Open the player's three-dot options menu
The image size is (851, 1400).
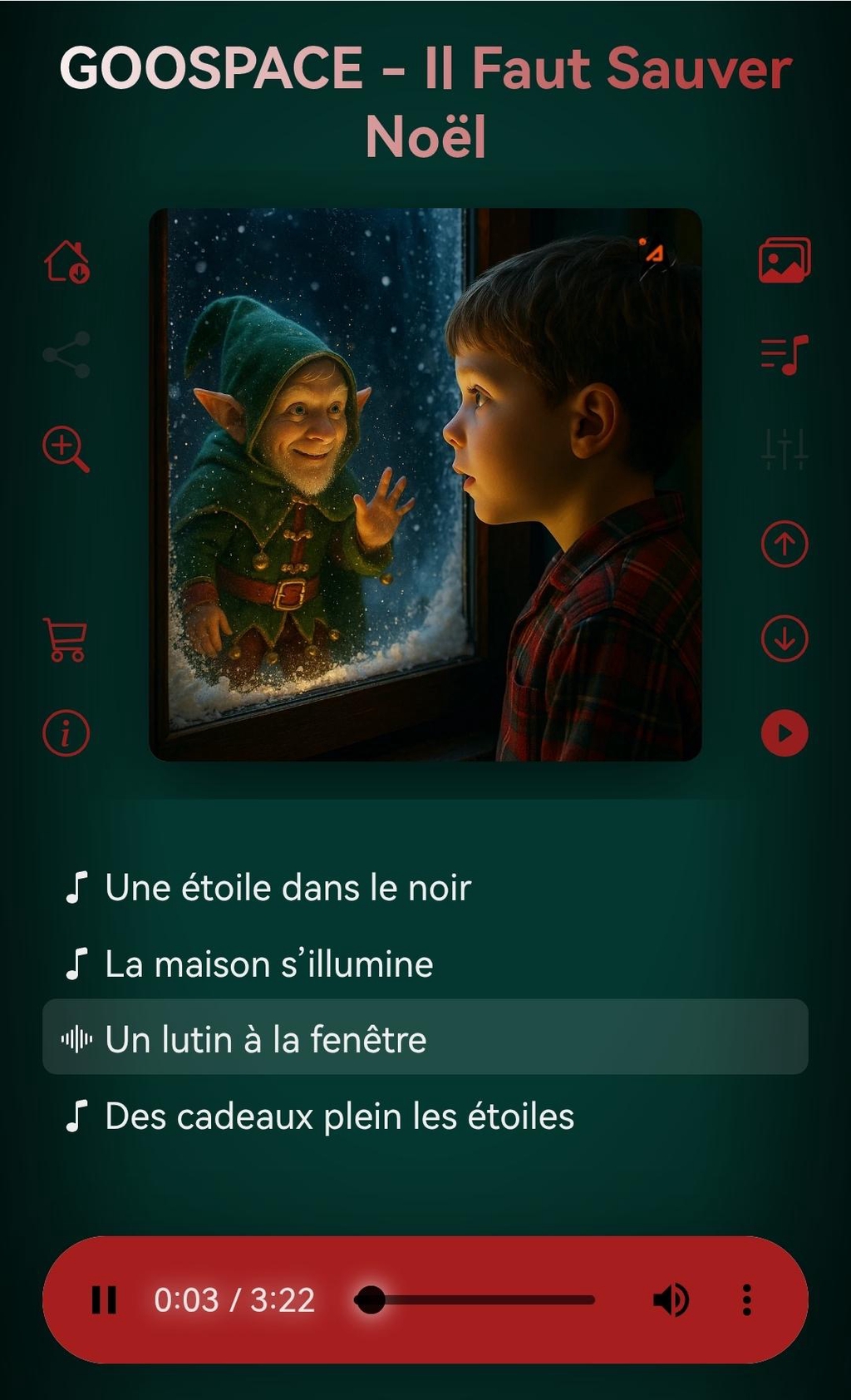746,1299
